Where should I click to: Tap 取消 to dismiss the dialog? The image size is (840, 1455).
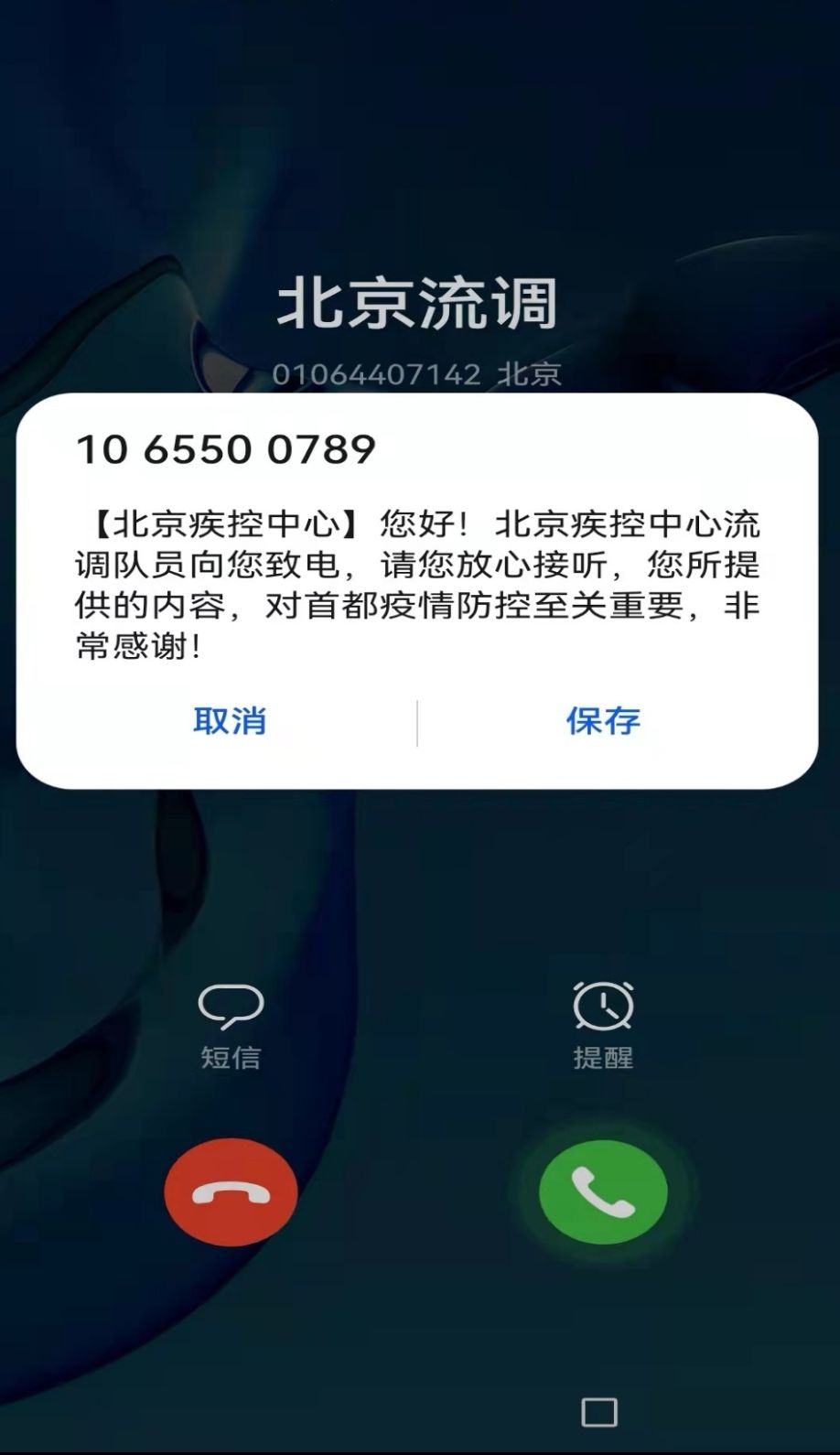click(230, 721)
